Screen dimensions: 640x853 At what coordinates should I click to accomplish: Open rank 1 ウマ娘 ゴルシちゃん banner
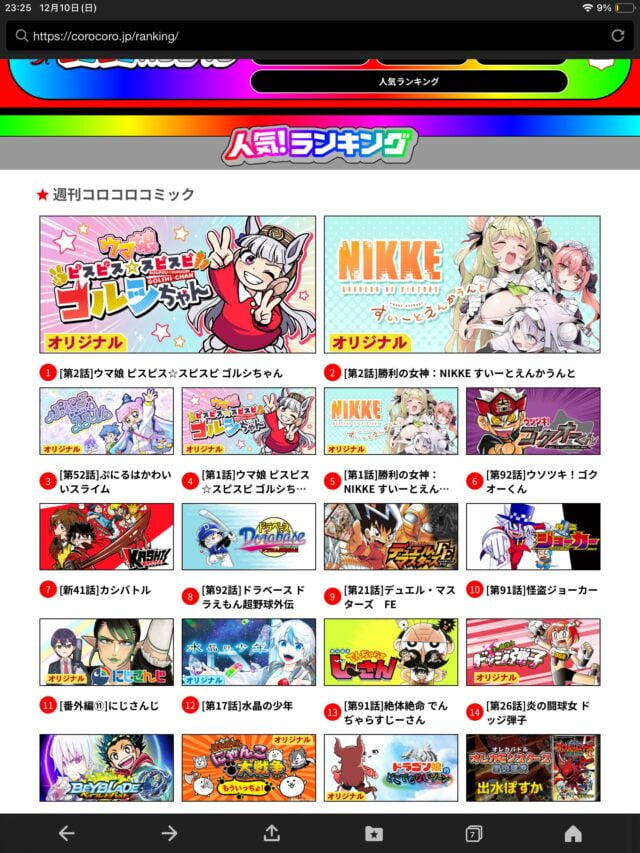coord(178,284)
